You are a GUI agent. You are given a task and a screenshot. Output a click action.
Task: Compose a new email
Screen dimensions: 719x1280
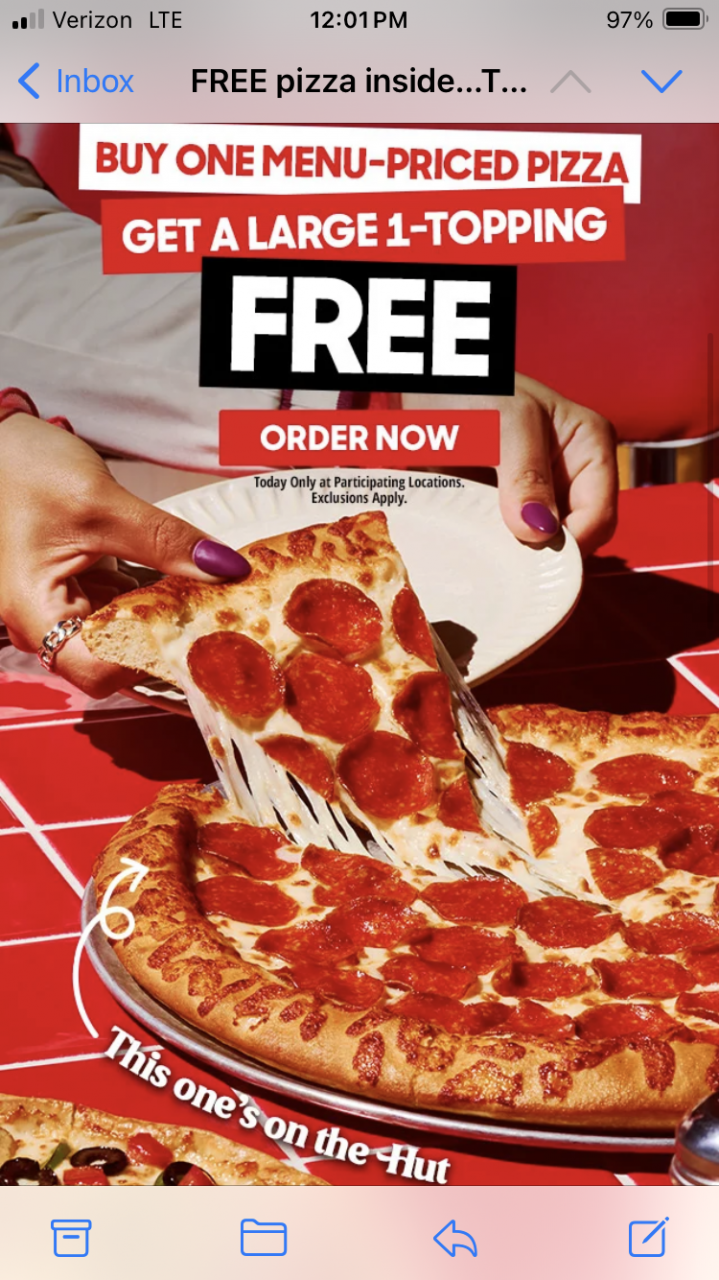647,1238
